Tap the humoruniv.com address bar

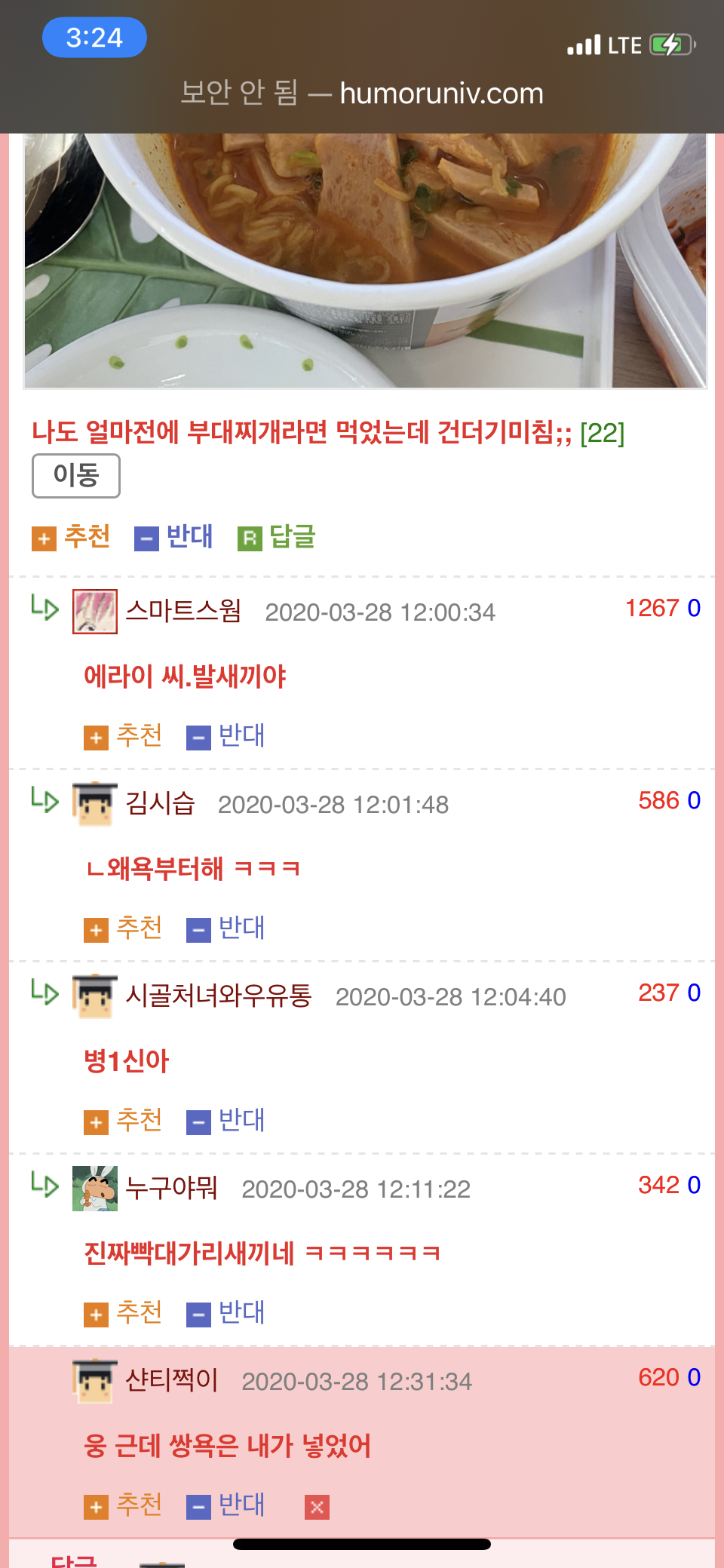[362, 94]
